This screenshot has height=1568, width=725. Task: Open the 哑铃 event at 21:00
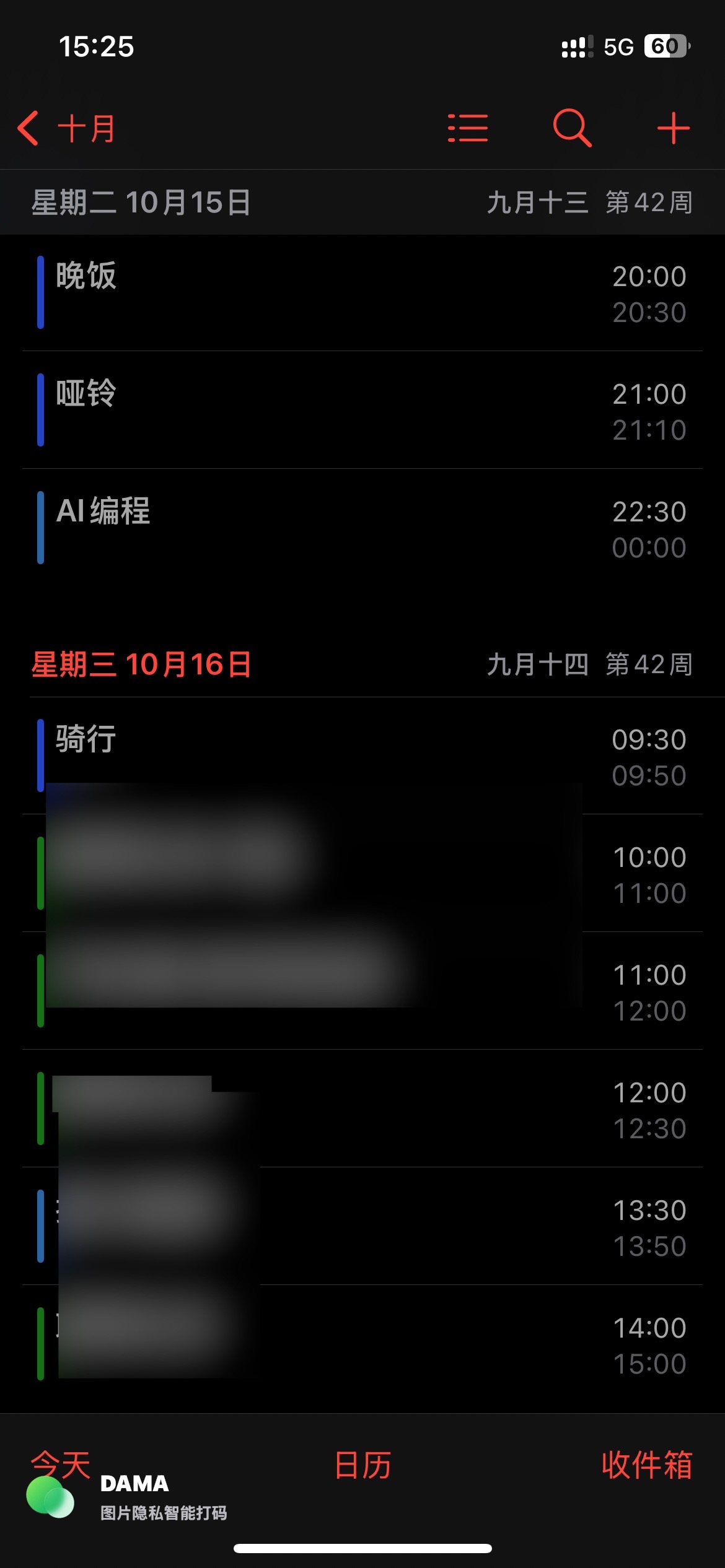click(362, 410)
